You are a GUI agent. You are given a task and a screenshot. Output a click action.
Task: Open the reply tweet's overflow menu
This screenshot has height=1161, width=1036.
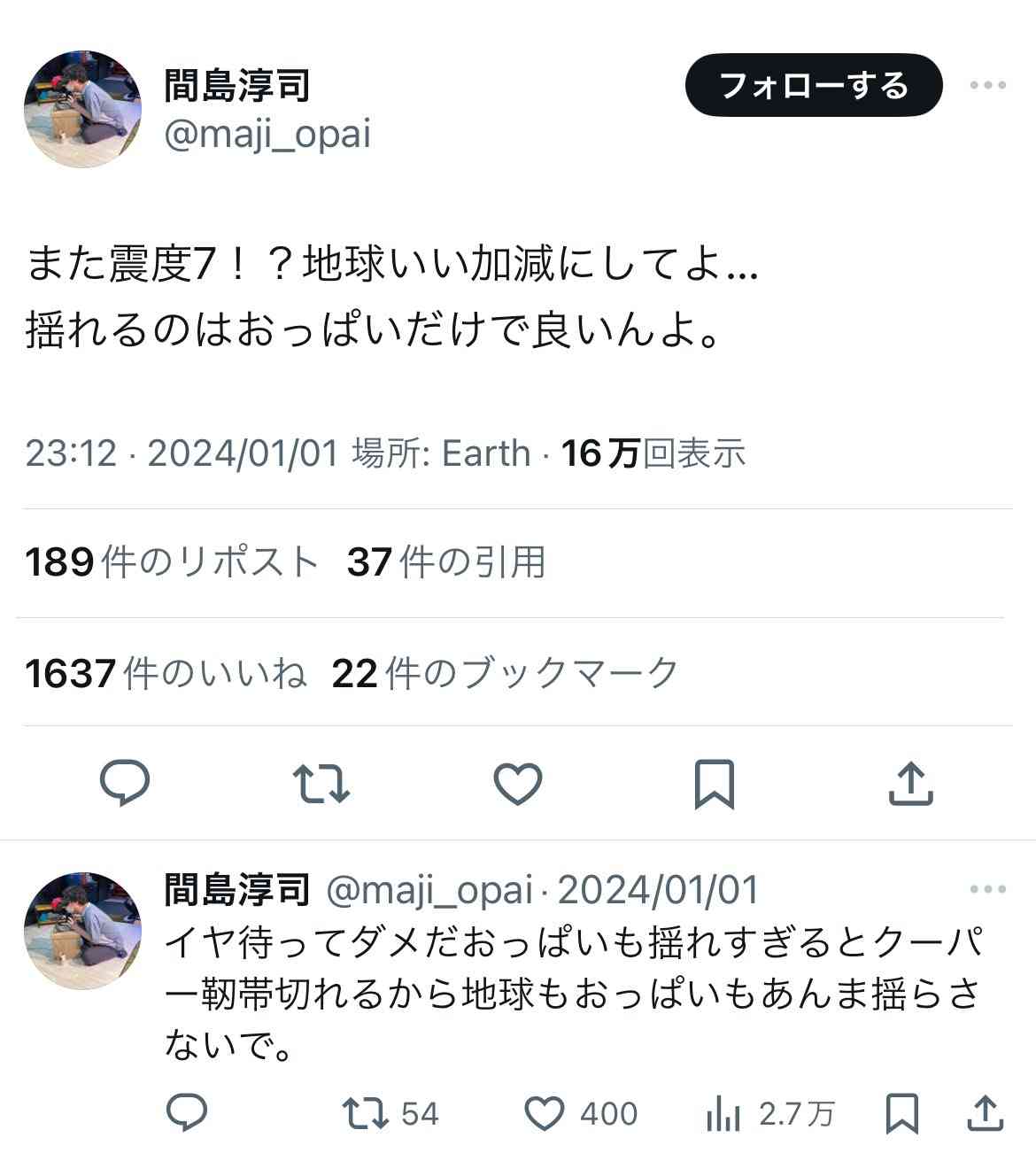coord(987,889)
